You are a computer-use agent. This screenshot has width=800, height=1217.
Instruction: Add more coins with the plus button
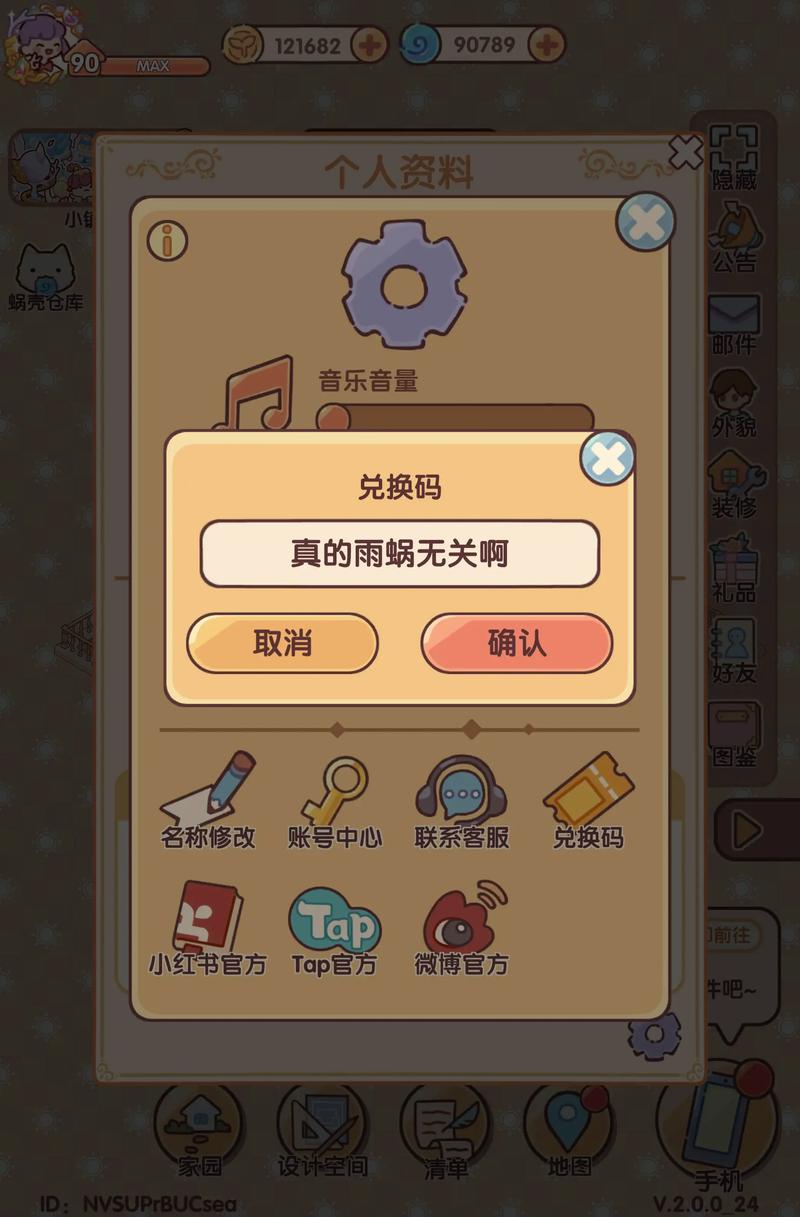pyautogui.click(x=370, y=45)
